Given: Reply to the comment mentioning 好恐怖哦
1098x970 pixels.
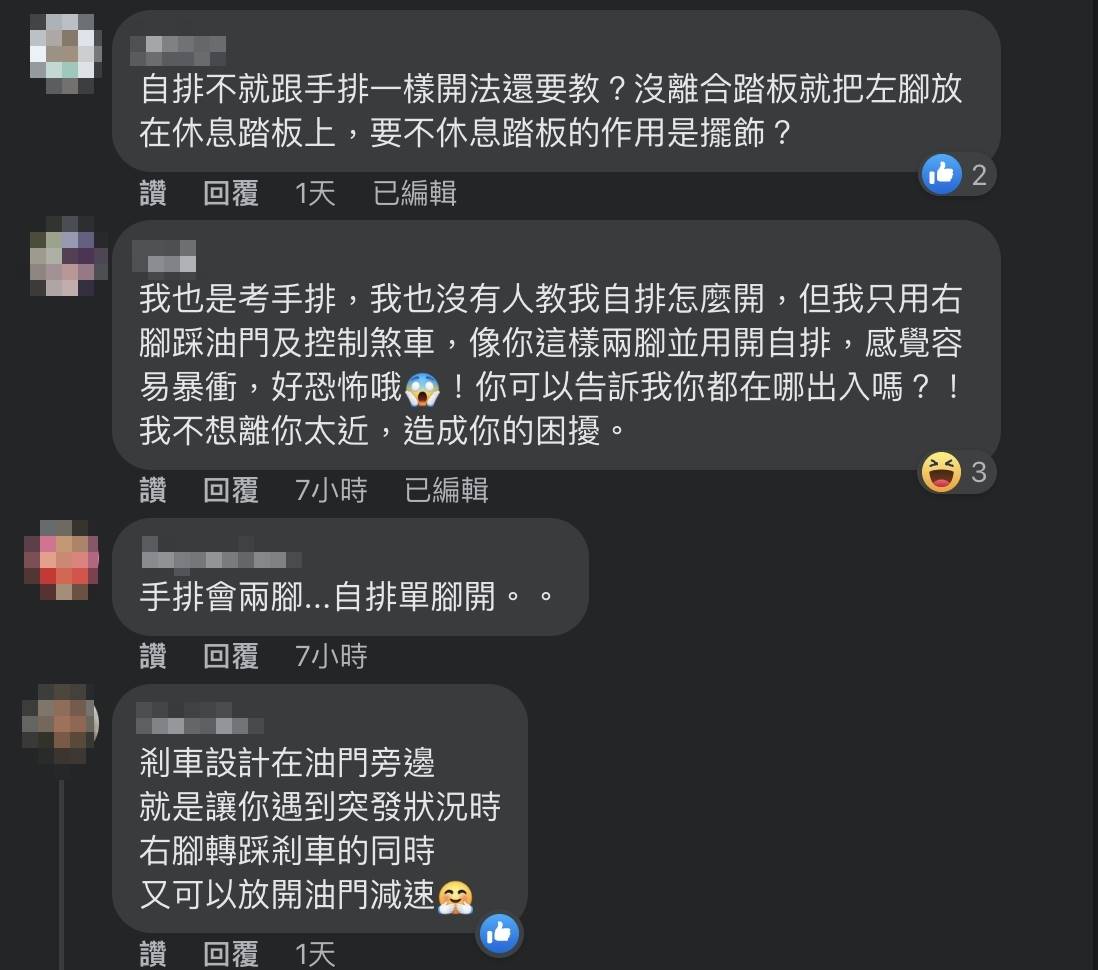Looking at the screenshot, I should [x=231, y=490].
